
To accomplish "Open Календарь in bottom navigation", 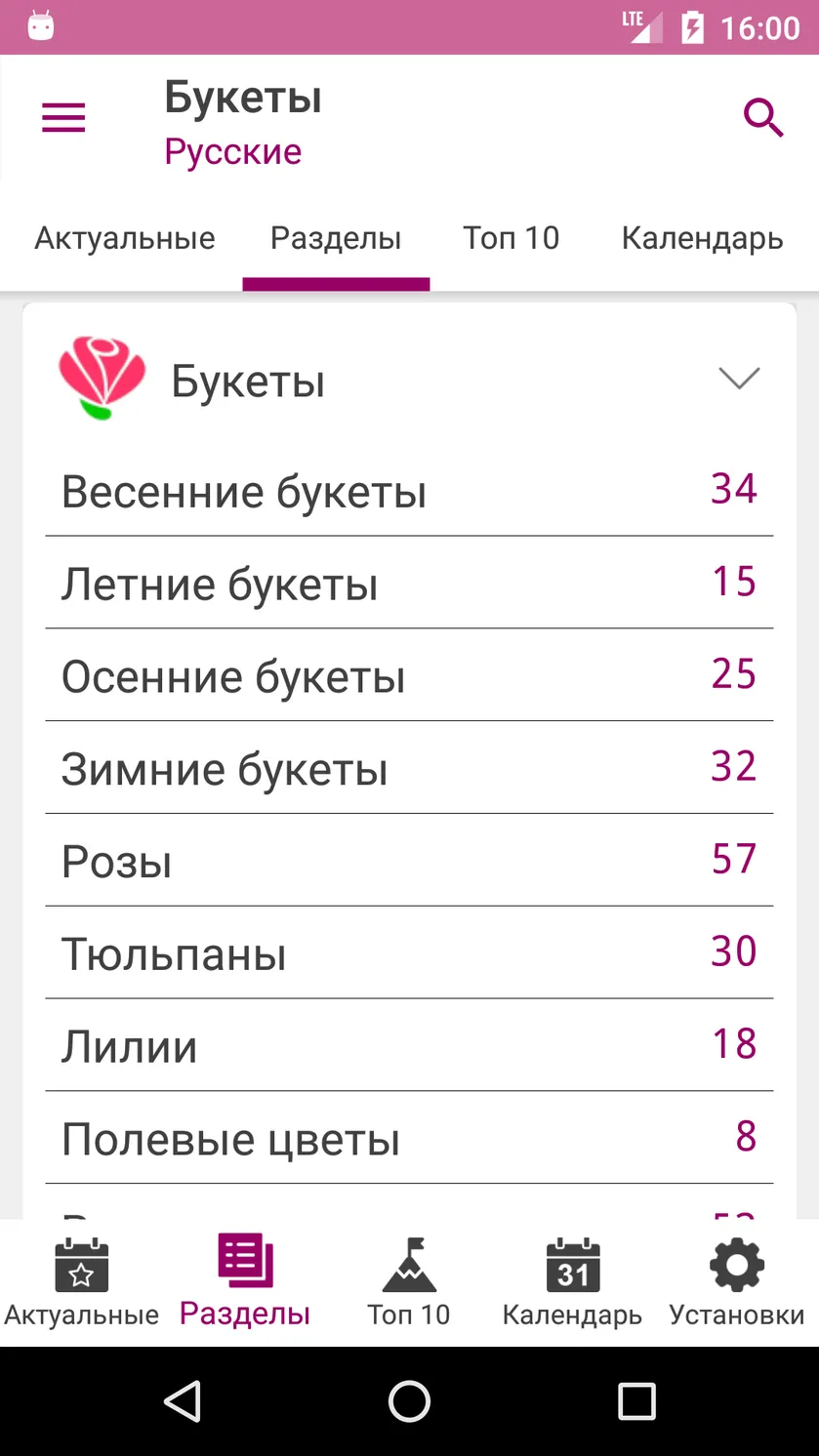I will (x=573, y=1283).
